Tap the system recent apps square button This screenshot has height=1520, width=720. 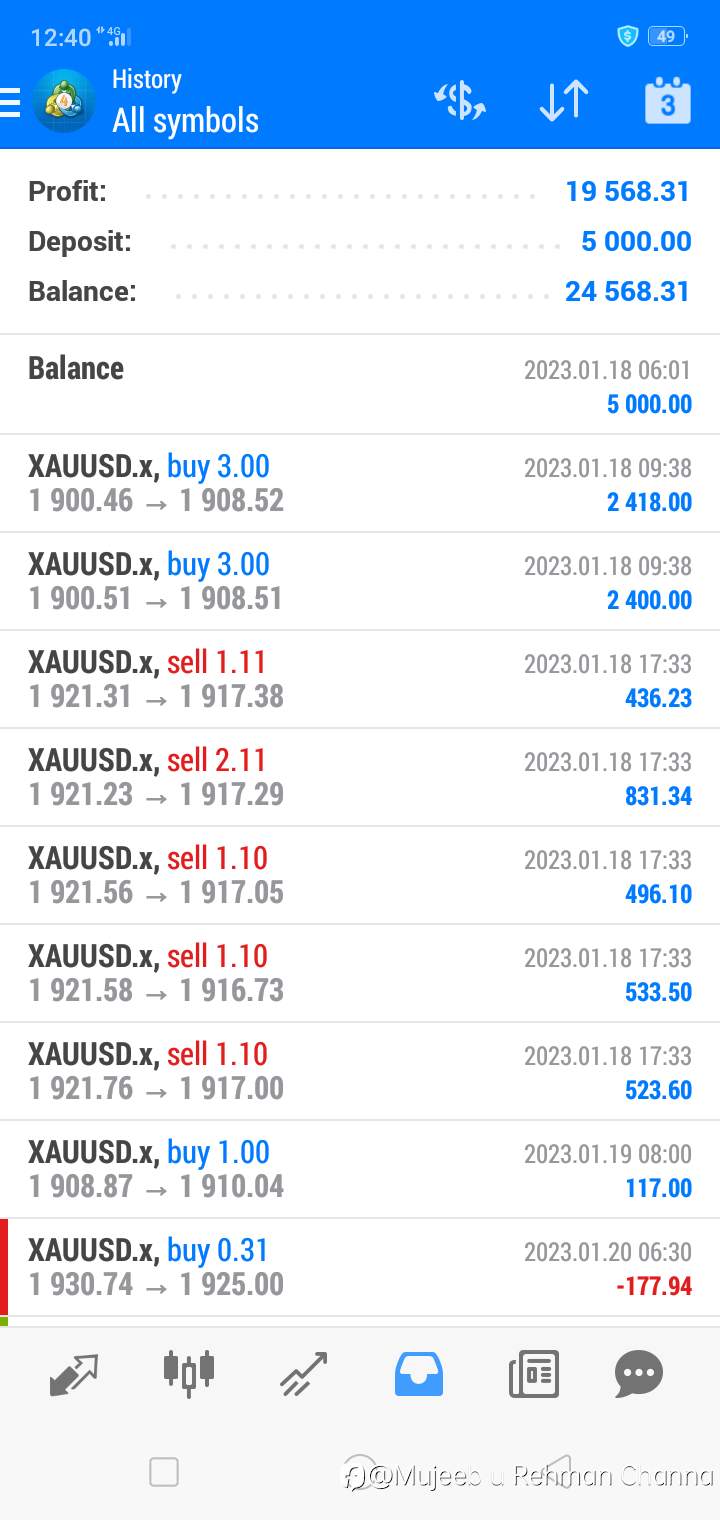point(163,1472)
